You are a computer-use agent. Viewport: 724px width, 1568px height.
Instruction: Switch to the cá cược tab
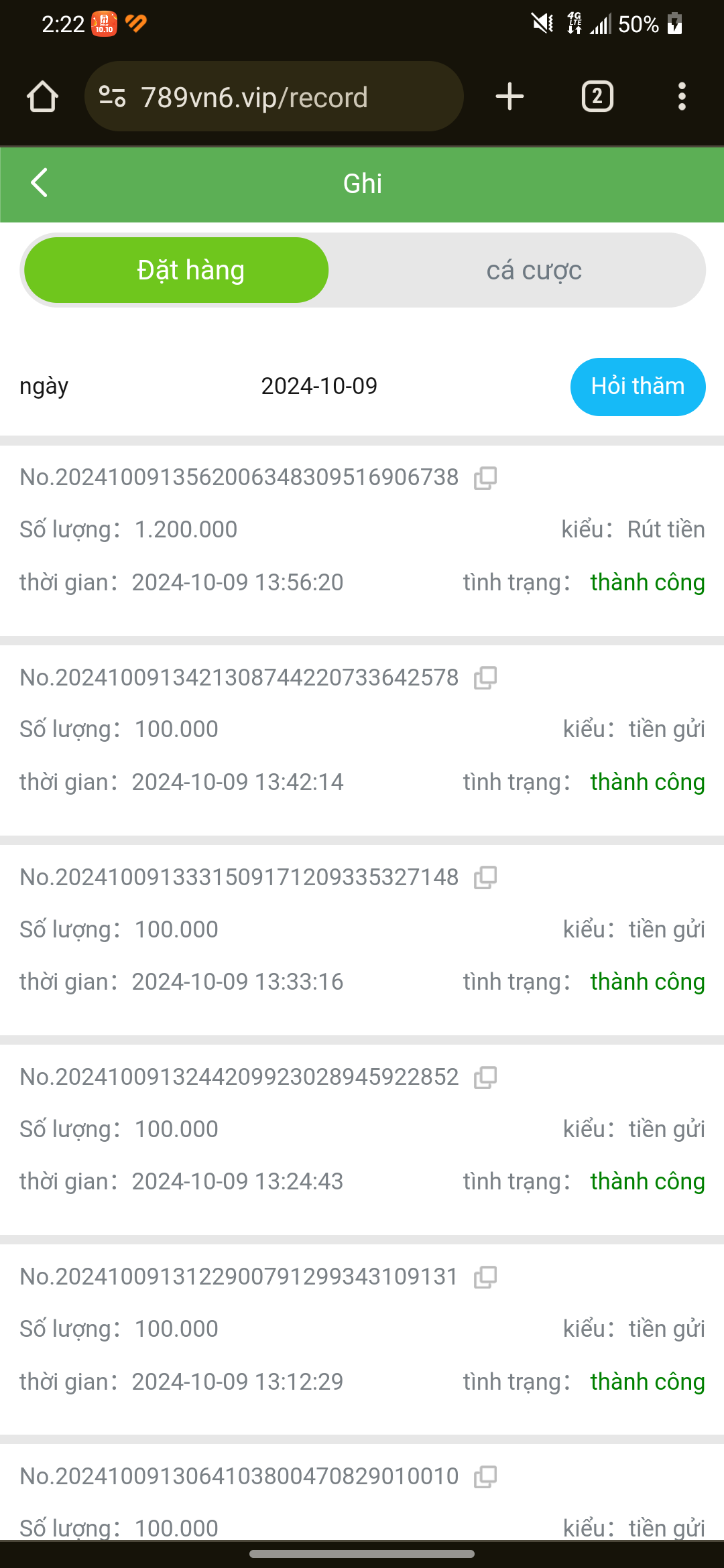click(x=534, y=271)
